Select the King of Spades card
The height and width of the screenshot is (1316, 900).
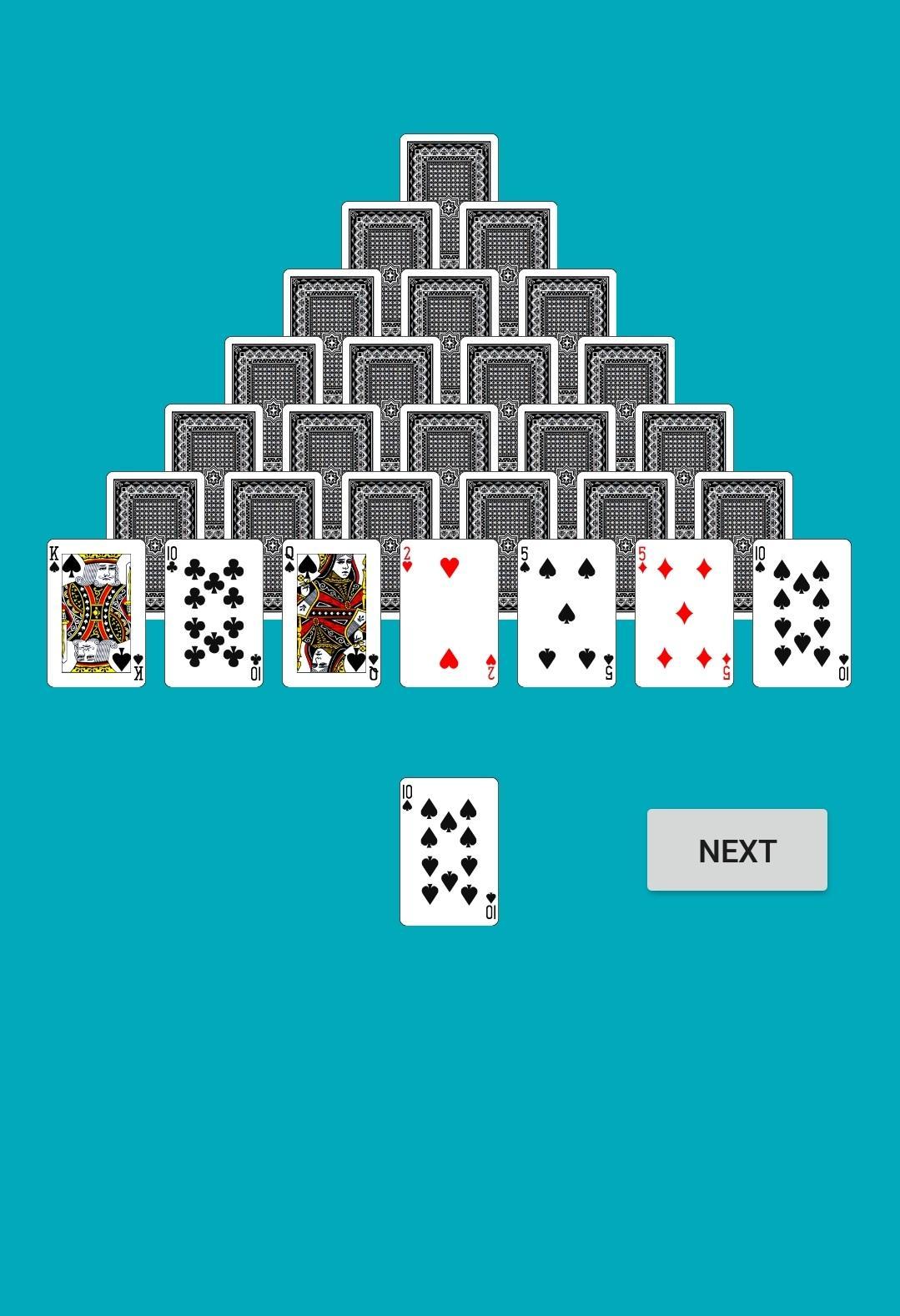tap(95, 613)
